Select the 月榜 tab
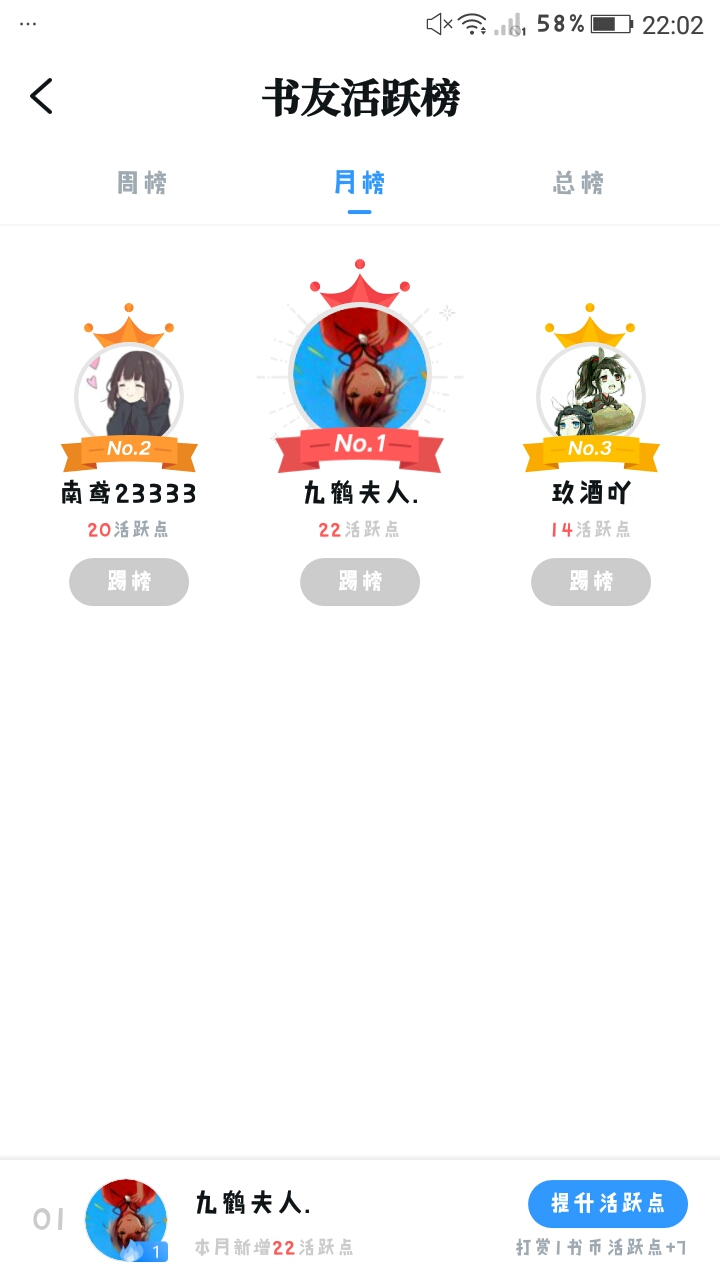 click(359, 183)
